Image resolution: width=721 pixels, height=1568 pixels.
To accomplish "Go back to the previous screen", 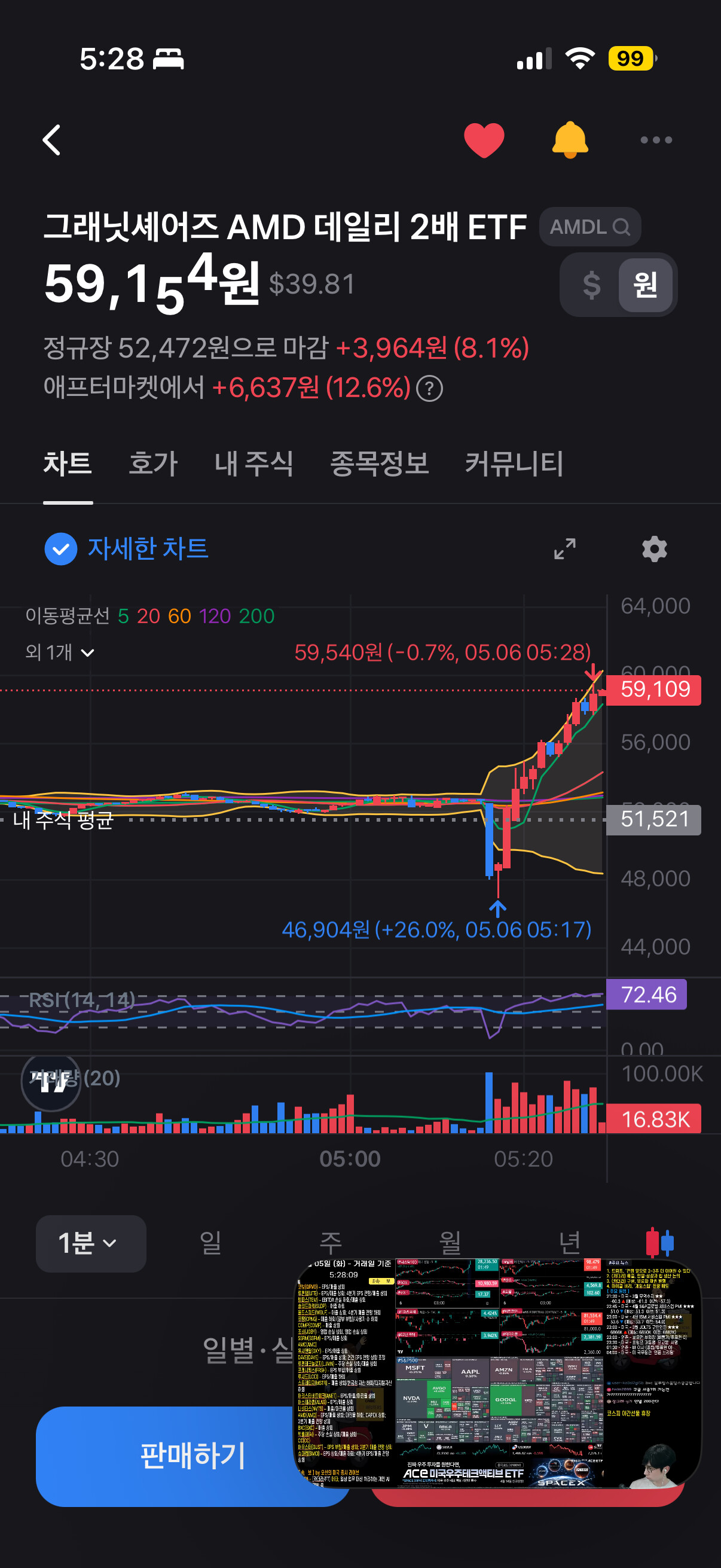I will (52, 140).
